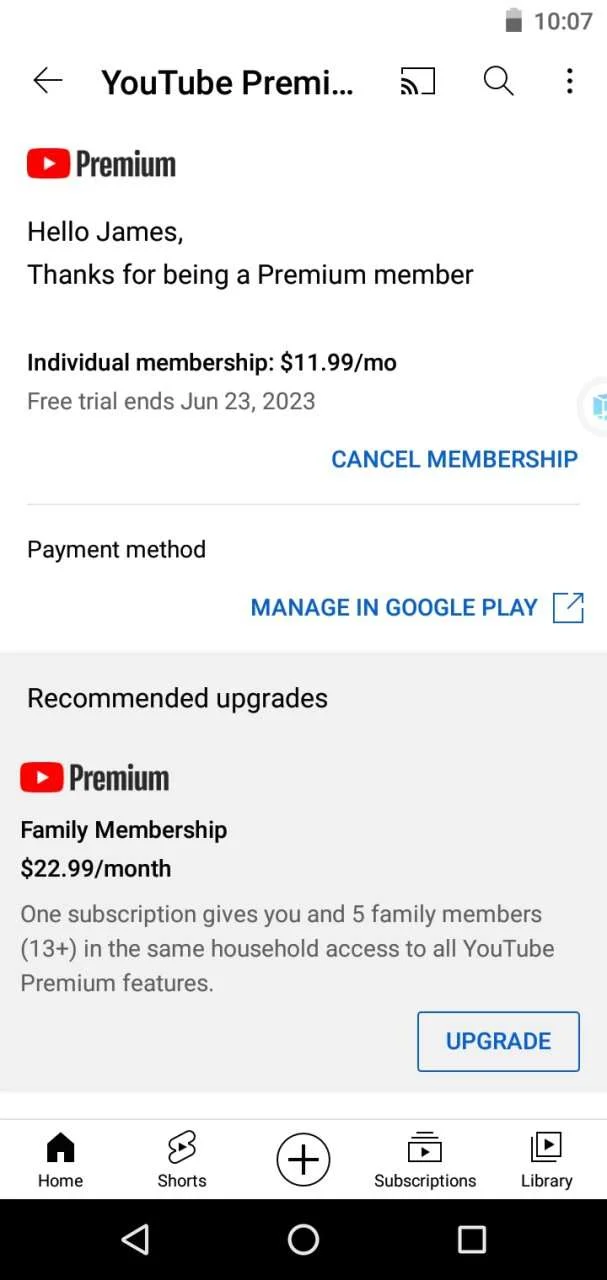Open the search magnifier
The height and width of the screenshot is (1280, 607).
(498, 81)
